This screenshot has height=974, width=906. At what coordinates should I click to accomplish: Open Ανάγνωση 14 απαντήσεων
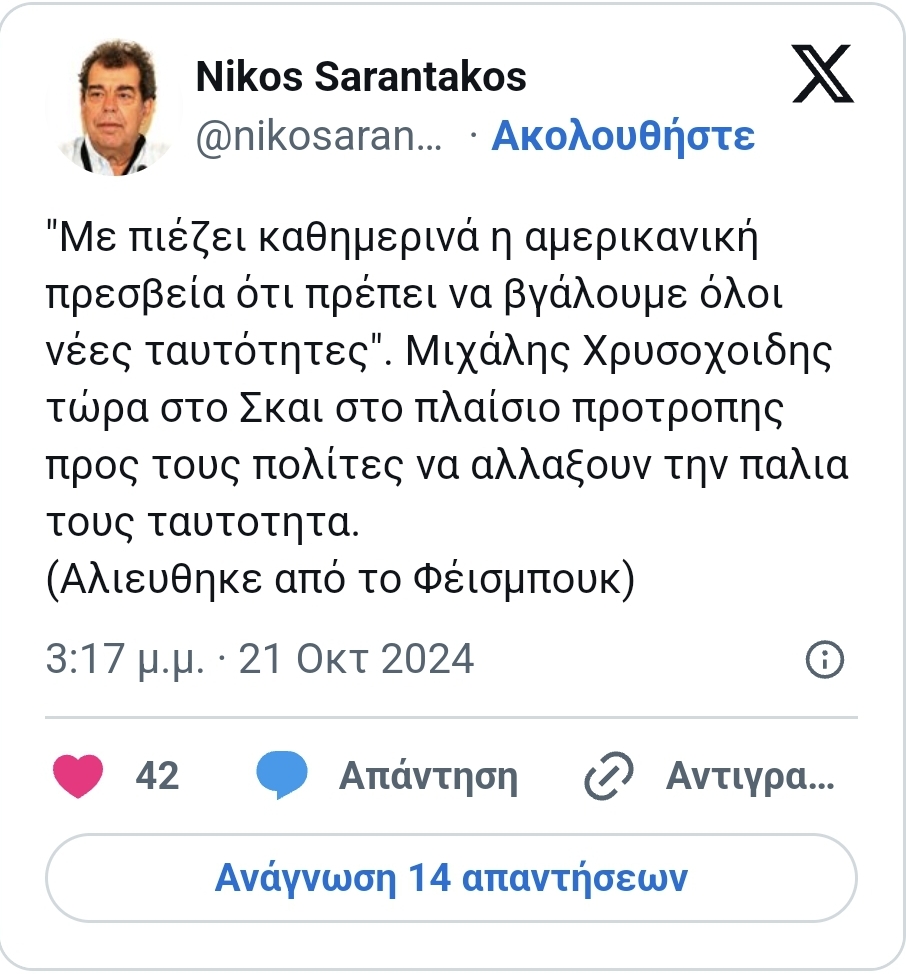click(x=452, y=879)
